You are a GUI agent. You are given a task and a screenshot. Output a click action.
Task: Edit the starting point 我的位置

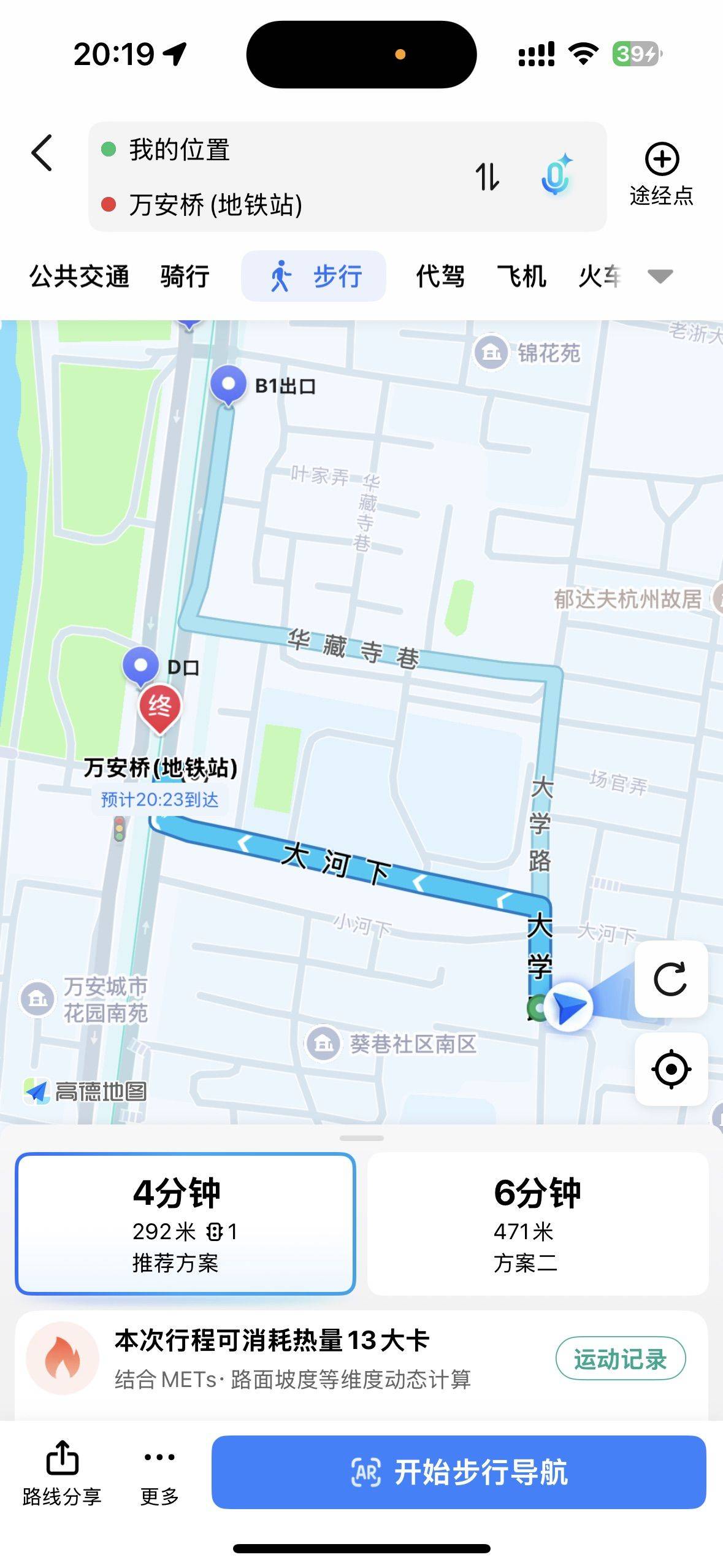point(179,150)
